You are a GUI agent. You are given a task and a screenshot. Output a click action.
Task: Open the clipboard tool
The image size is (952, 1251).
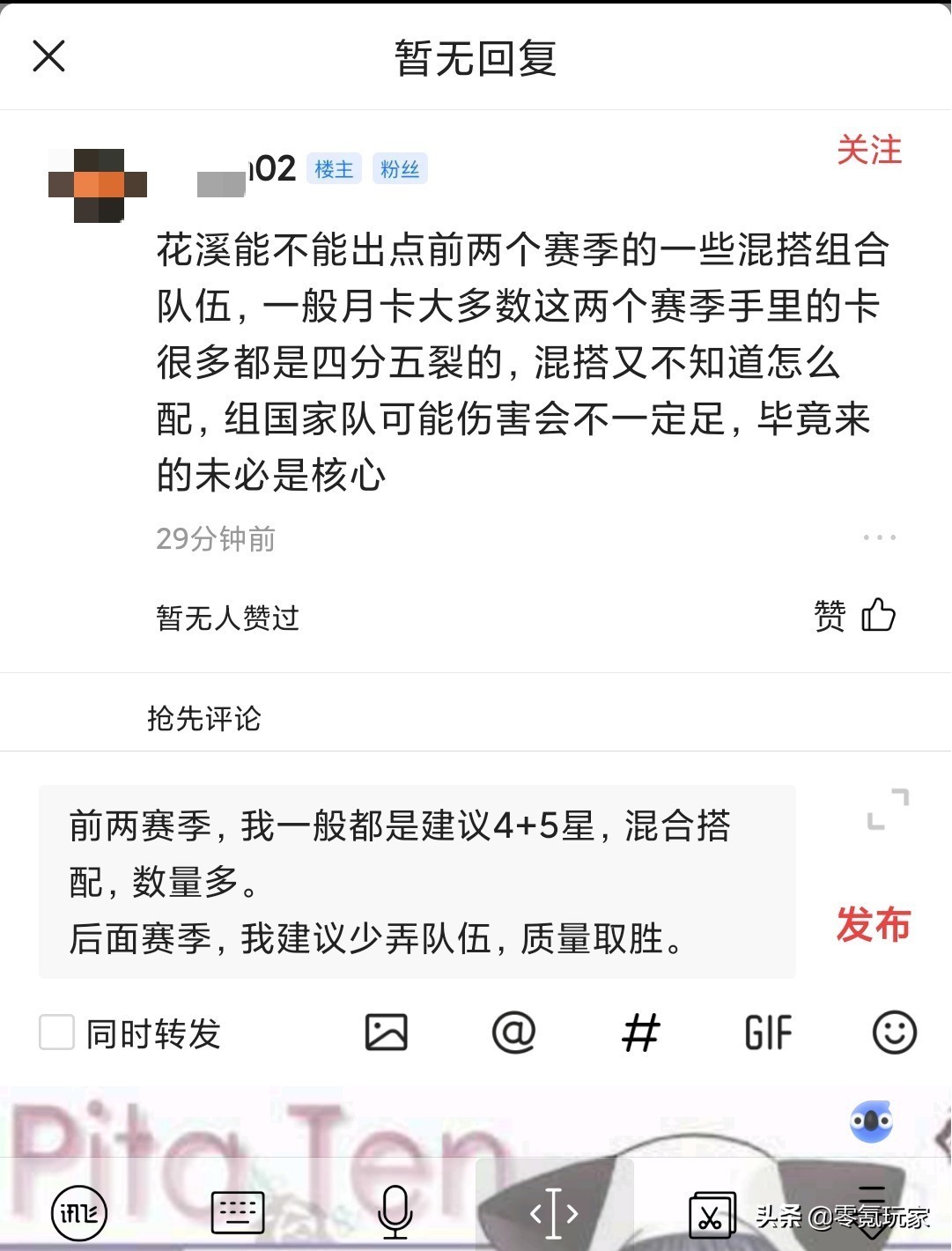[711, 1216]
